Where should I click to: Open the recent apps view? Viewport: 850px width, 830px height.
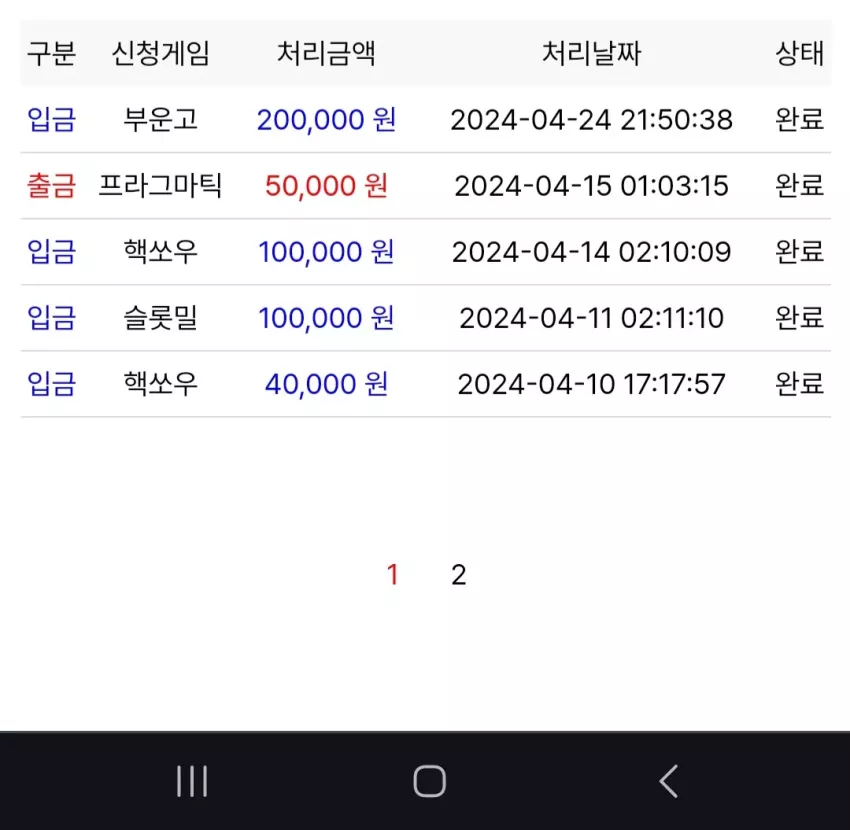(x=192, y=781)
